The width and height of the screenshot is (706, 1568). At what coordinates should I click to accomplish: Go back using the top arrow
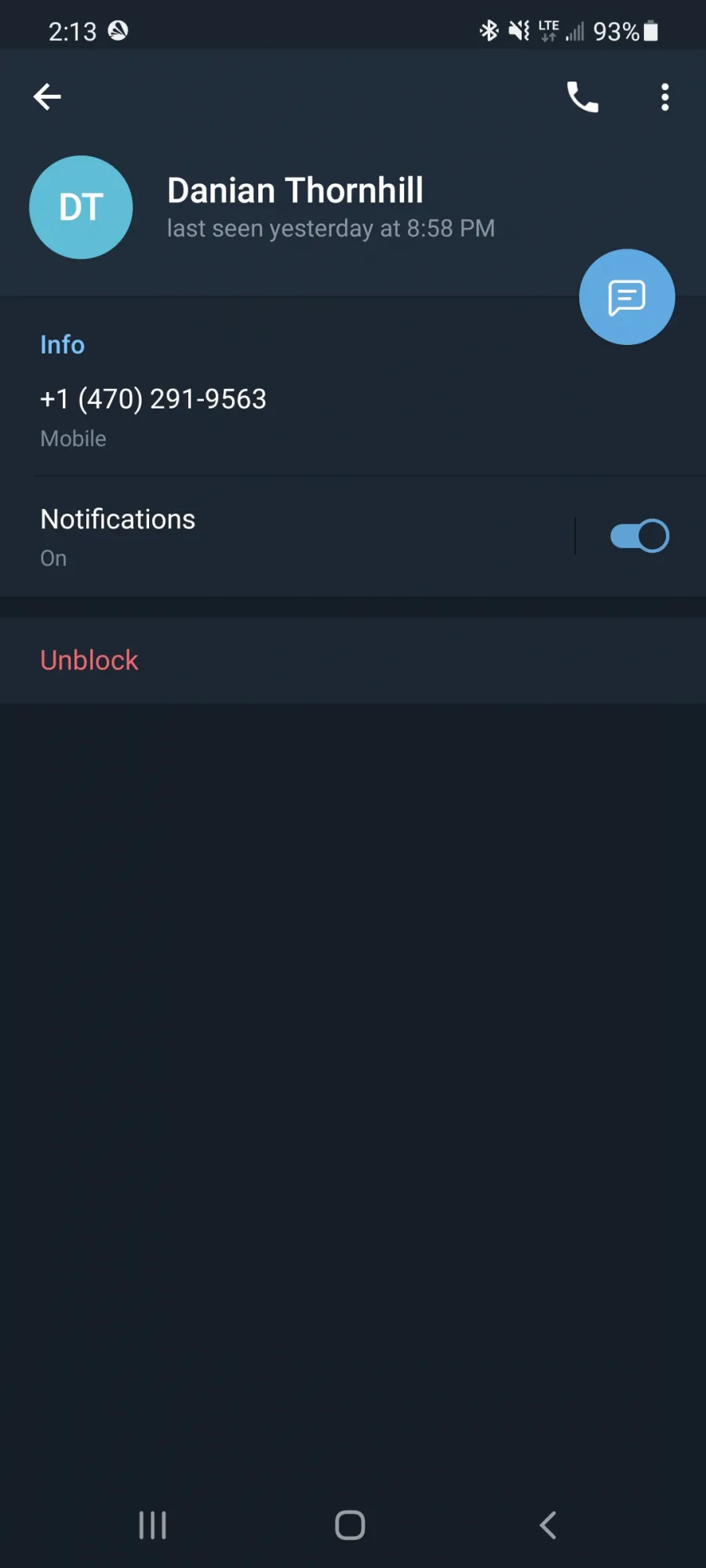pyautogui.click(x=47, y=97)
